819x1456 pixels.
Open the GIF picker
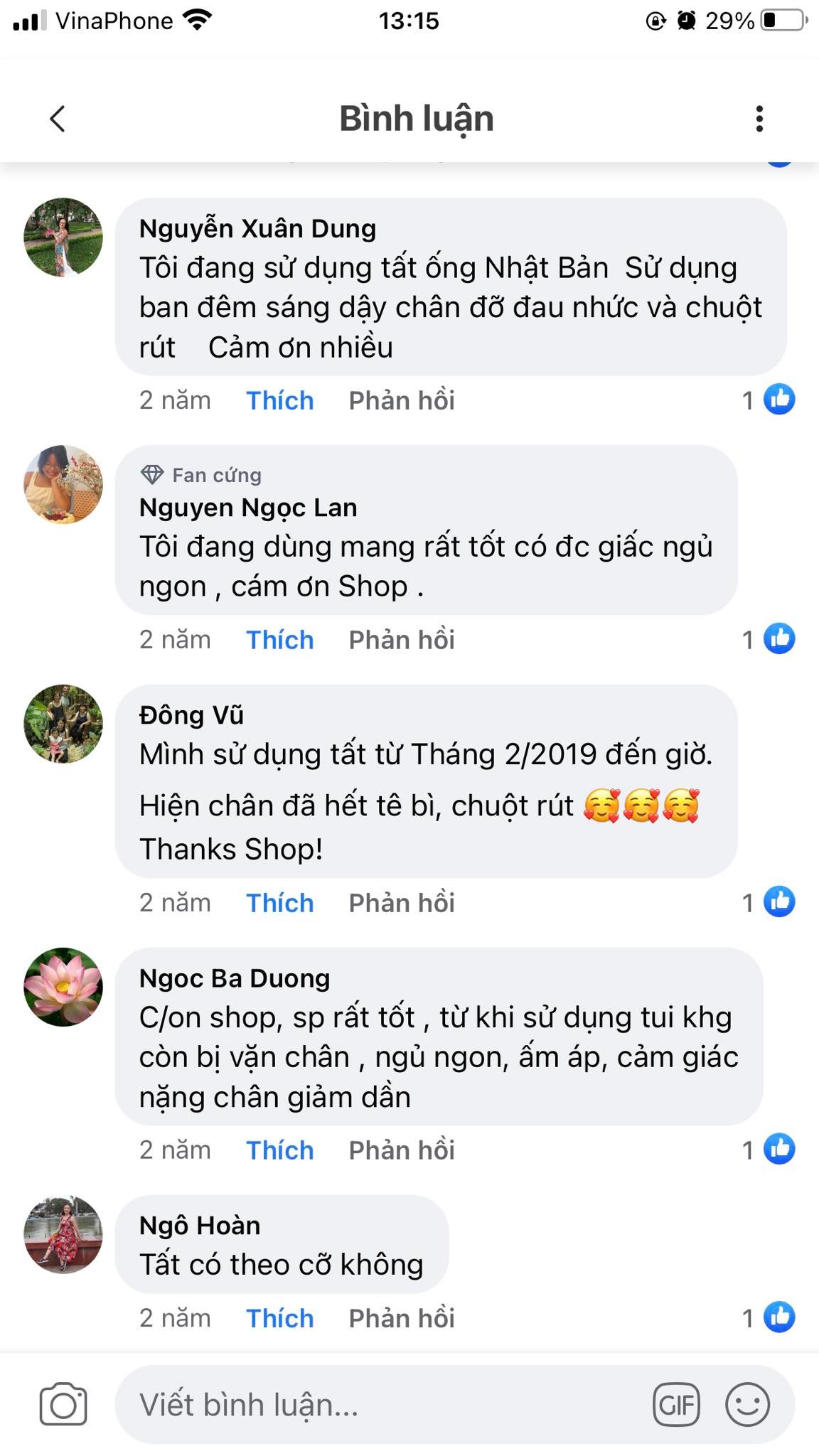click(x=676, y=1405)
